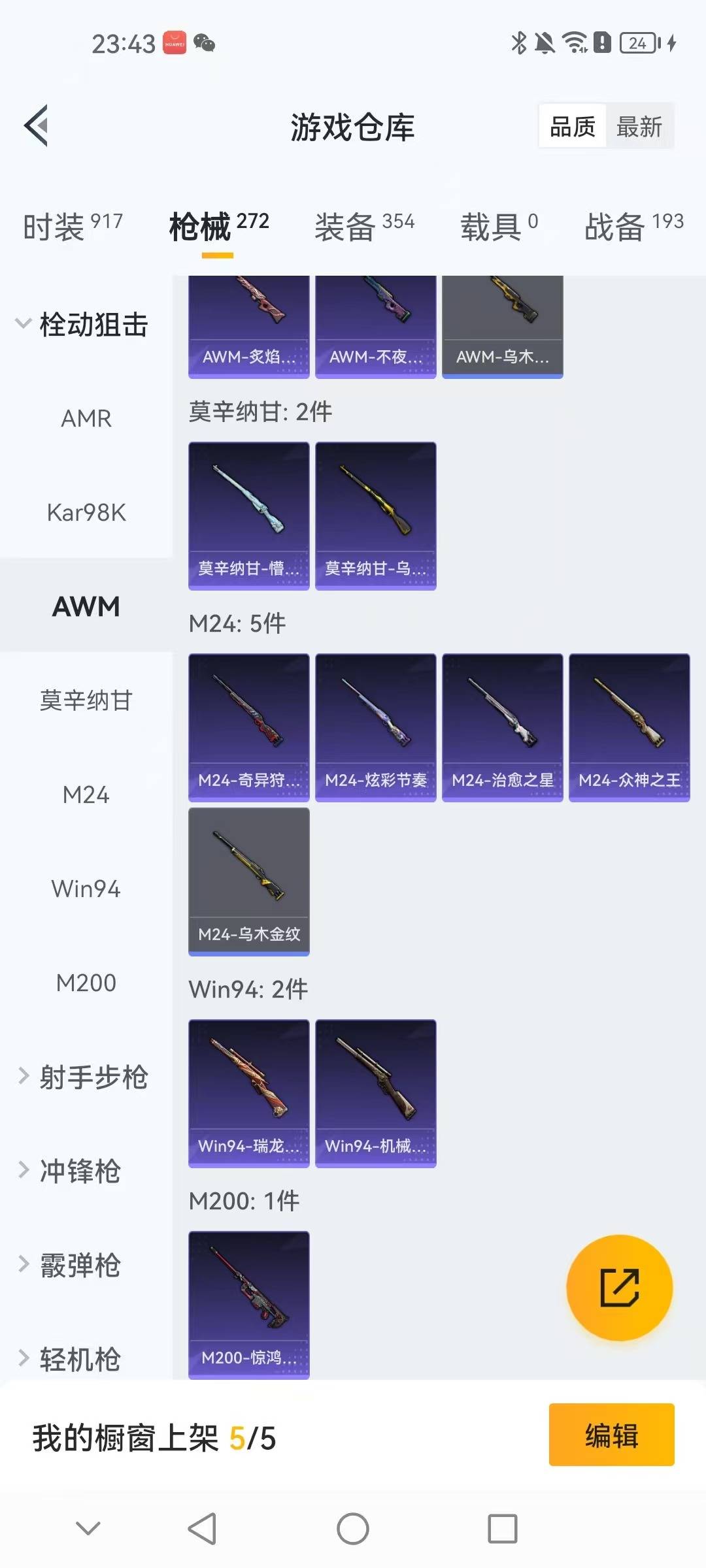Go to the system home screen
Viewport: 706px width, 1568px height.
[x=353, y=1529]
